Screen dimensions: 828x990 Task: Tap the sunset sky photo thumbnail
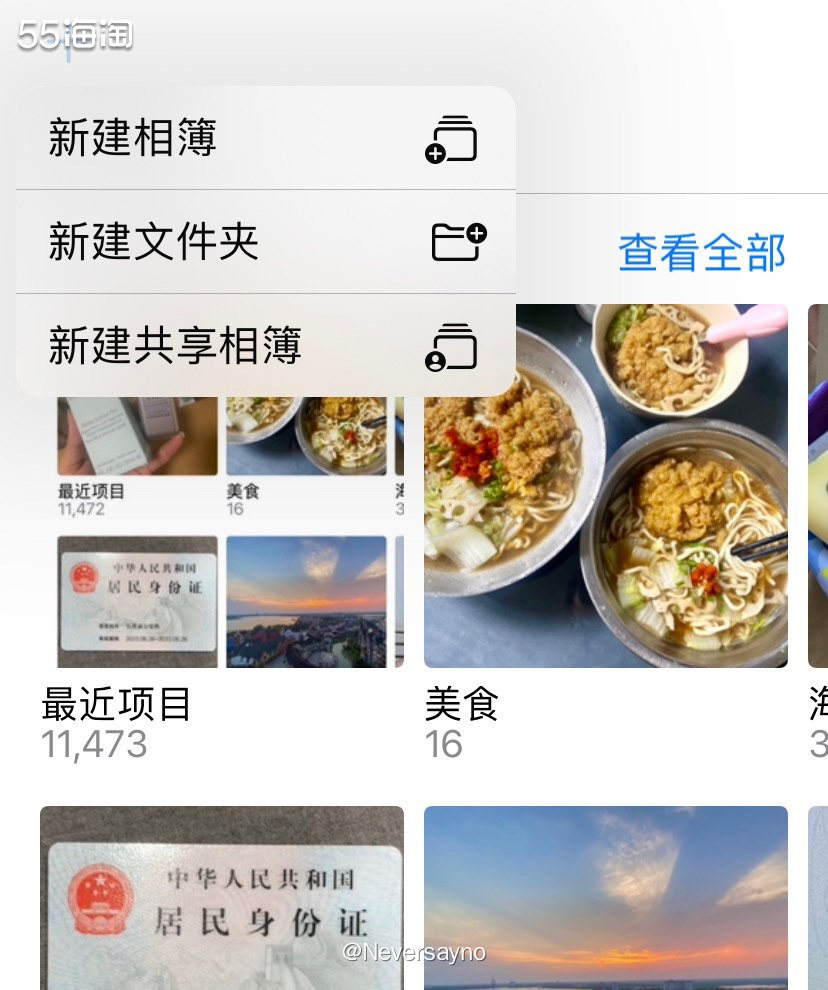pyautogui.click(x=605, y=895)
